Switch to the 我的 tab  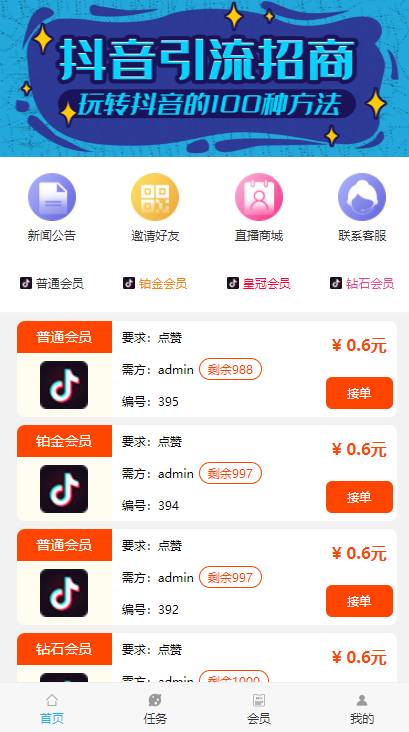(362, 708)
